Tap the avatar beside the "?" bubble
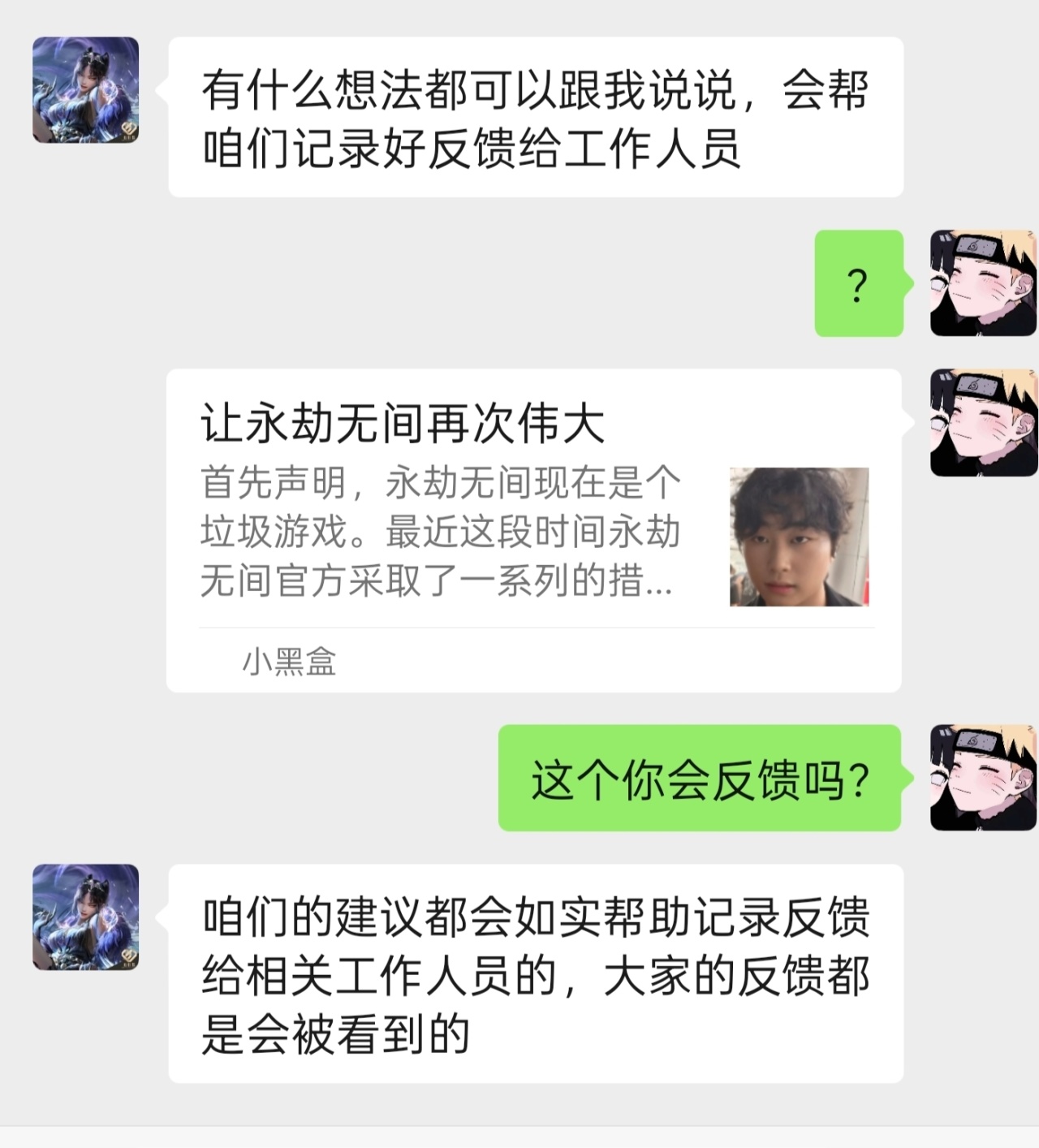 (983, 283)
